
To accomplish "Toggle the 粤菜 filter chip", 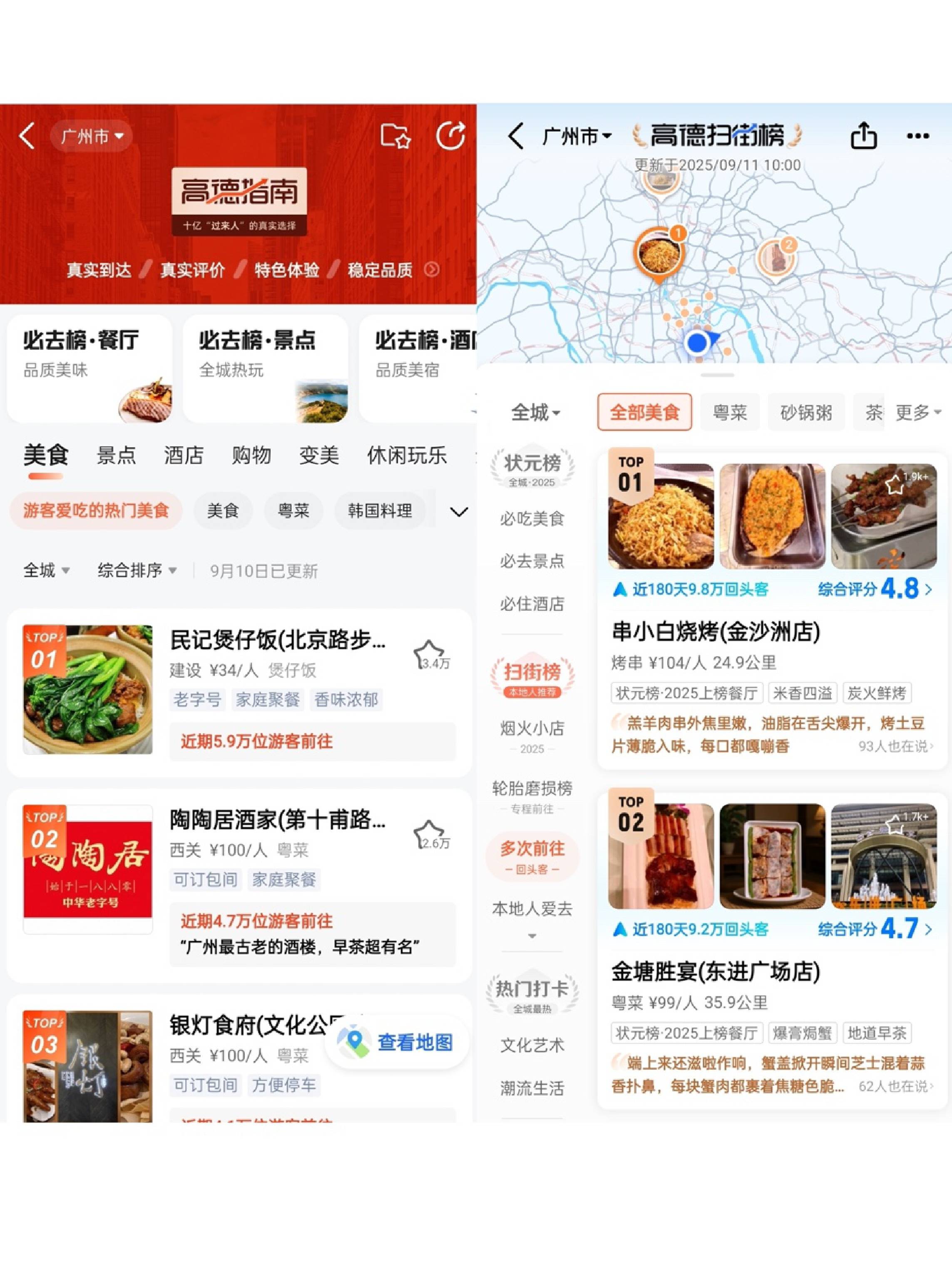I will coord(293,510).
